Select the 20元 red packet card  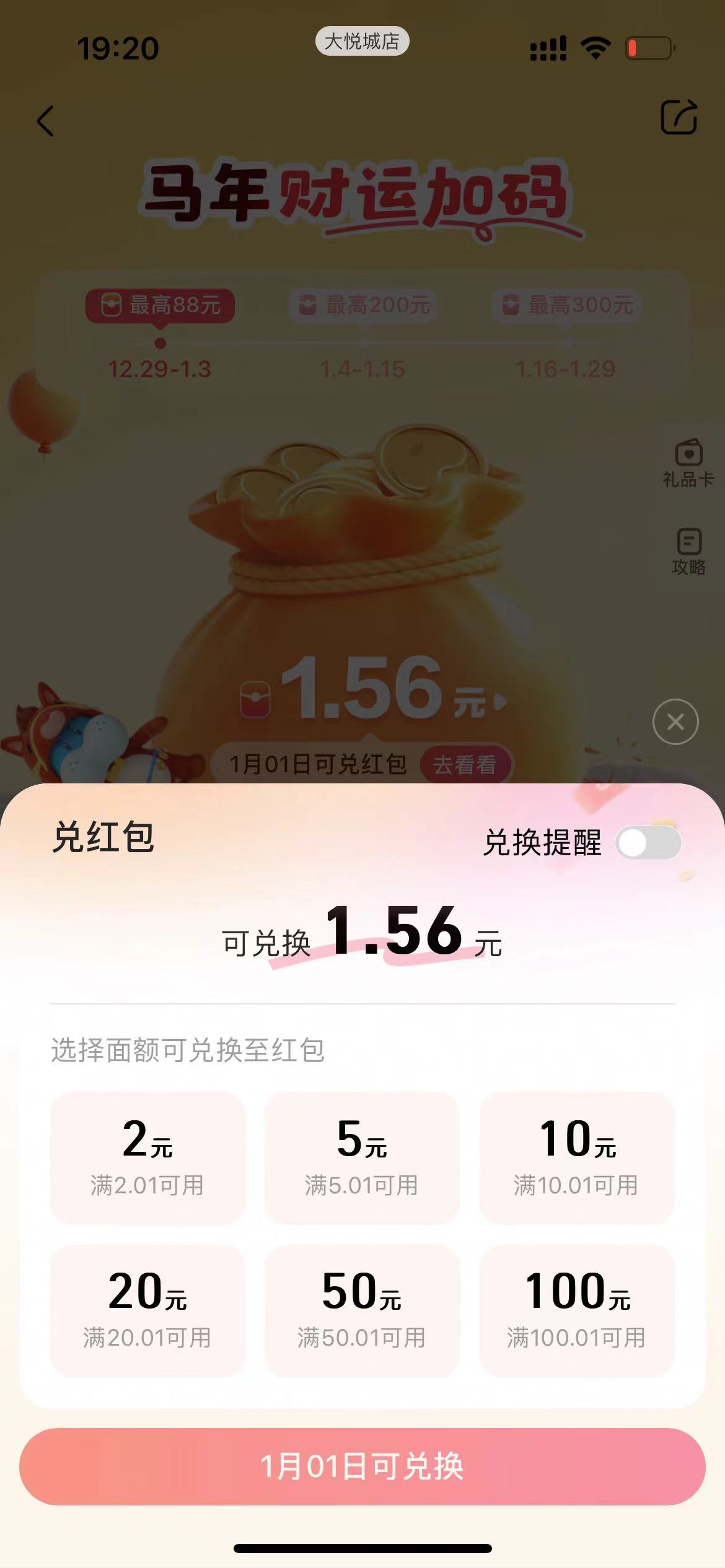[x=147, y=1310]
